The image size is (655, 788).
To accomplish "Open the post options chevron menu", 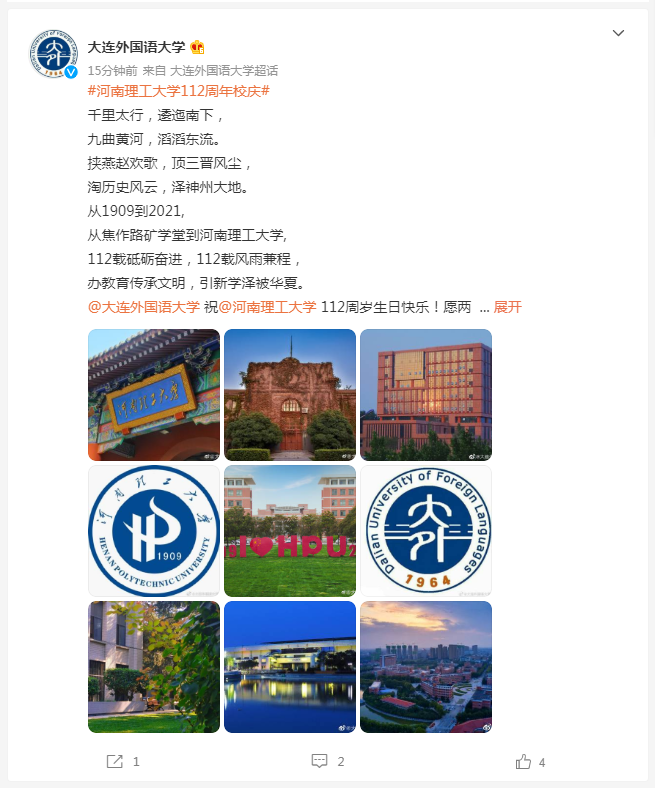I will pyautogui.click(x=618, y=33).
